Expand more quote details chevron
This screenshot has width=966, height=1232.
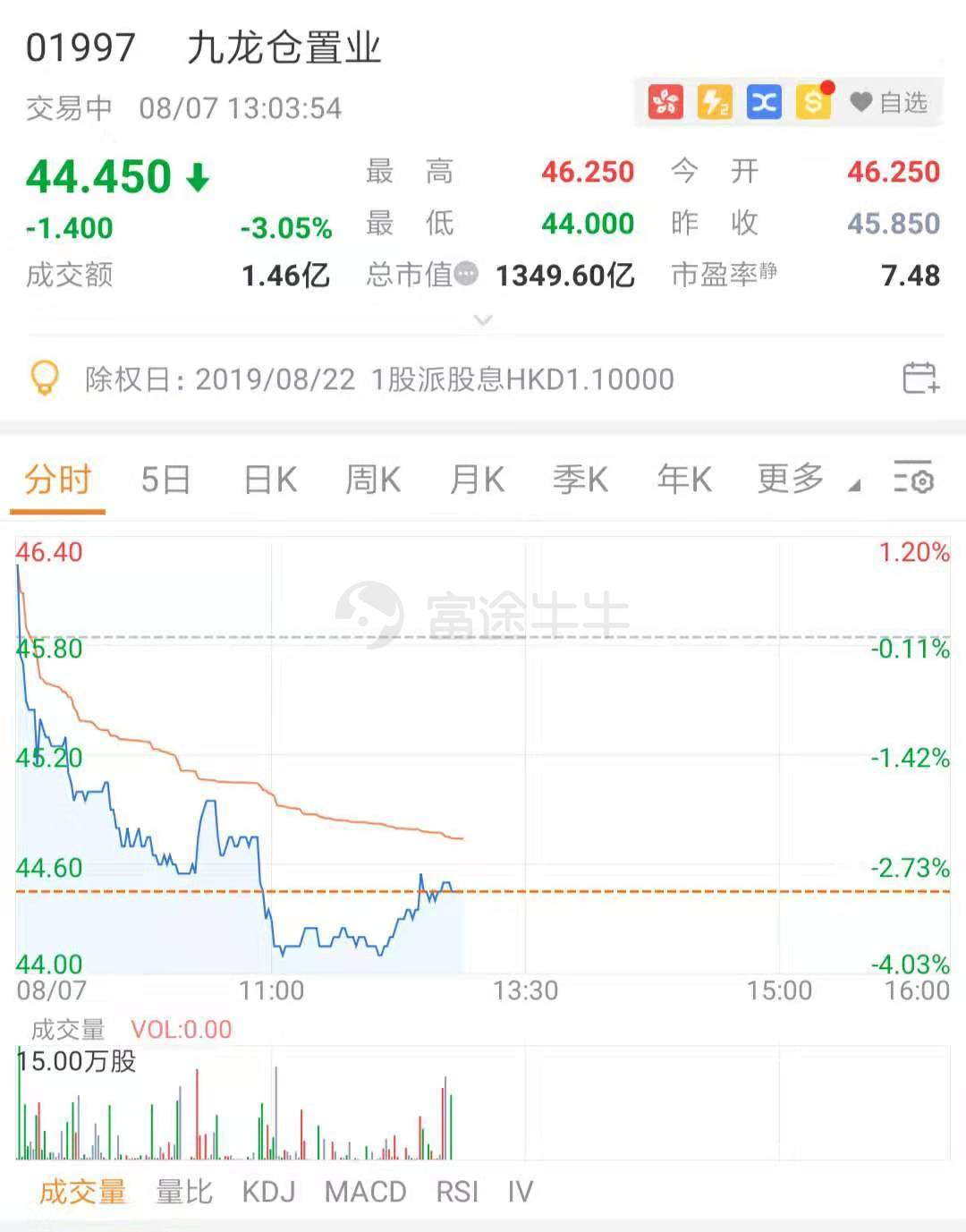(483, 320)
